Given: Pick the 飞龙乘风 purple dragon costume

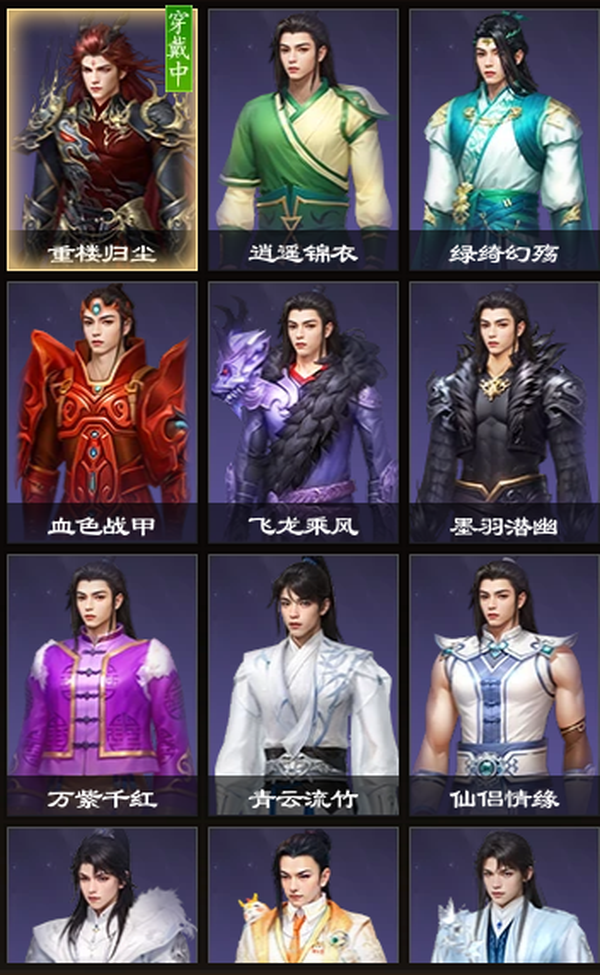Looking at the screenshot, I should [x=303, y=412].
